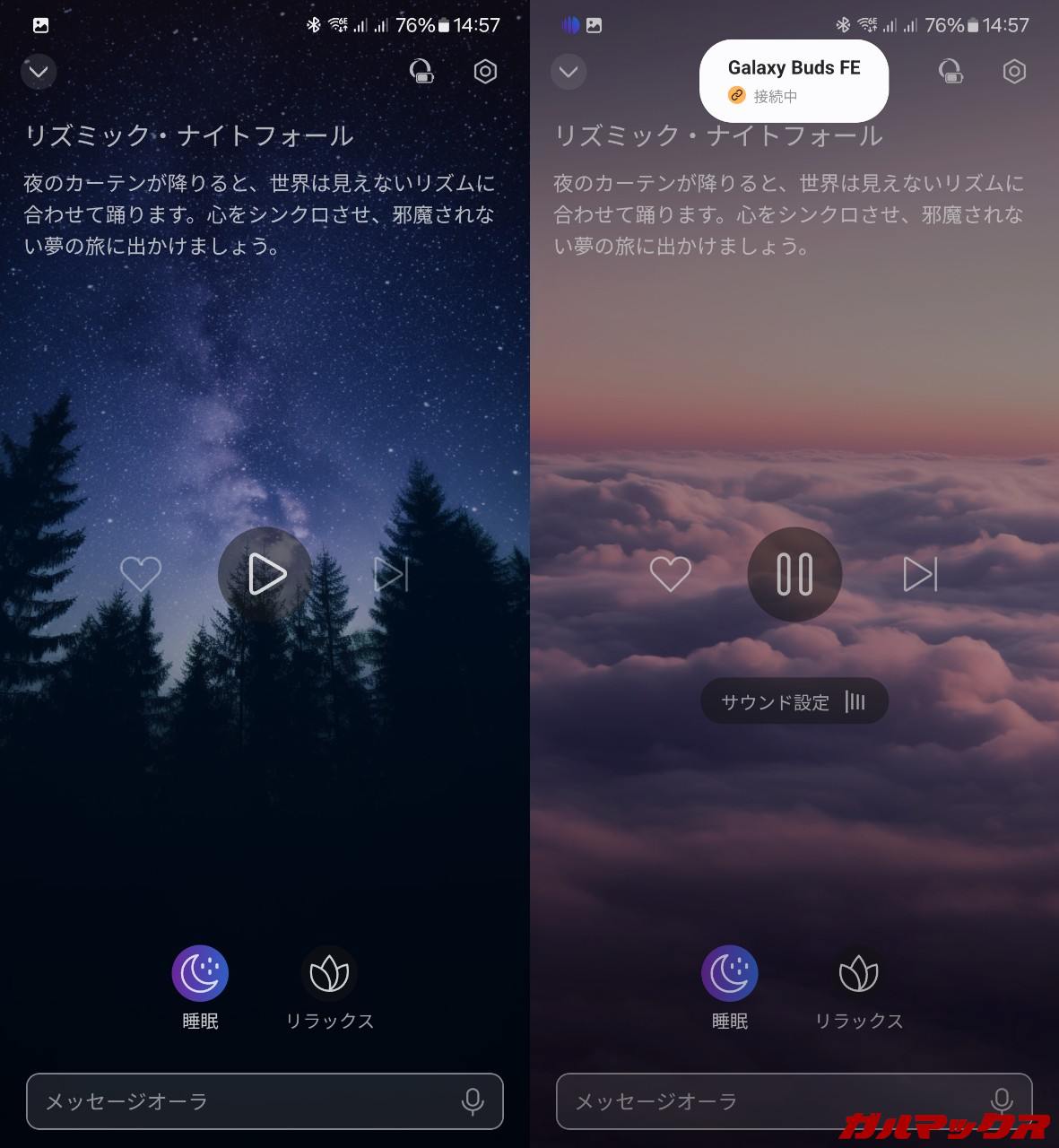
Task: Play the track on the starry forest screen
Action: [x=265, y=574]
